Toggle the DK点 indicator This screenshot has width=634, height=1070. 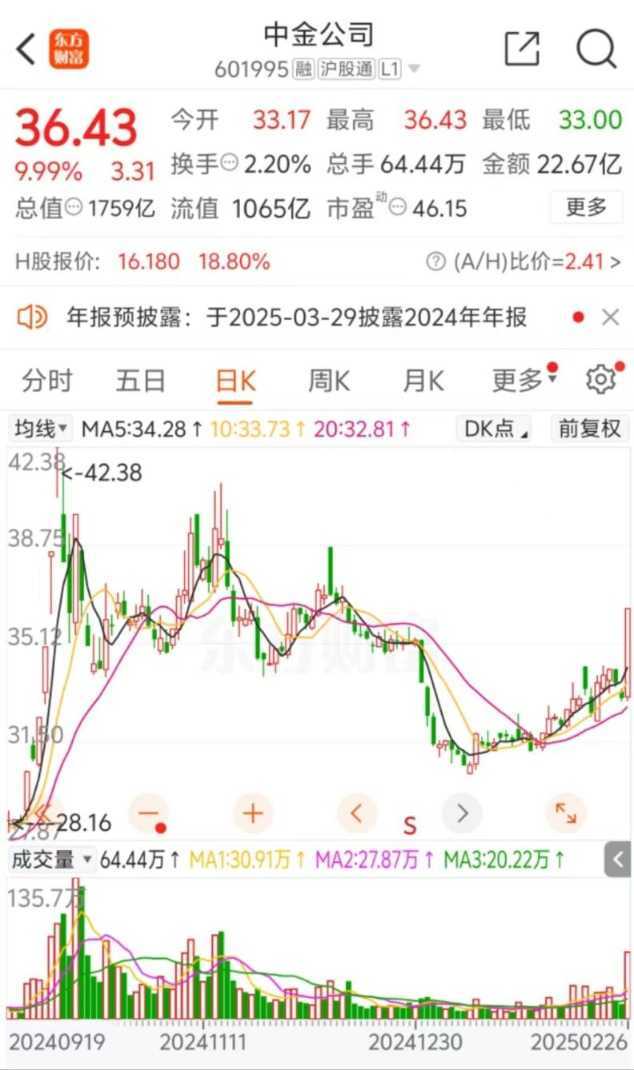pyautogui.click(x=494, y=429)
